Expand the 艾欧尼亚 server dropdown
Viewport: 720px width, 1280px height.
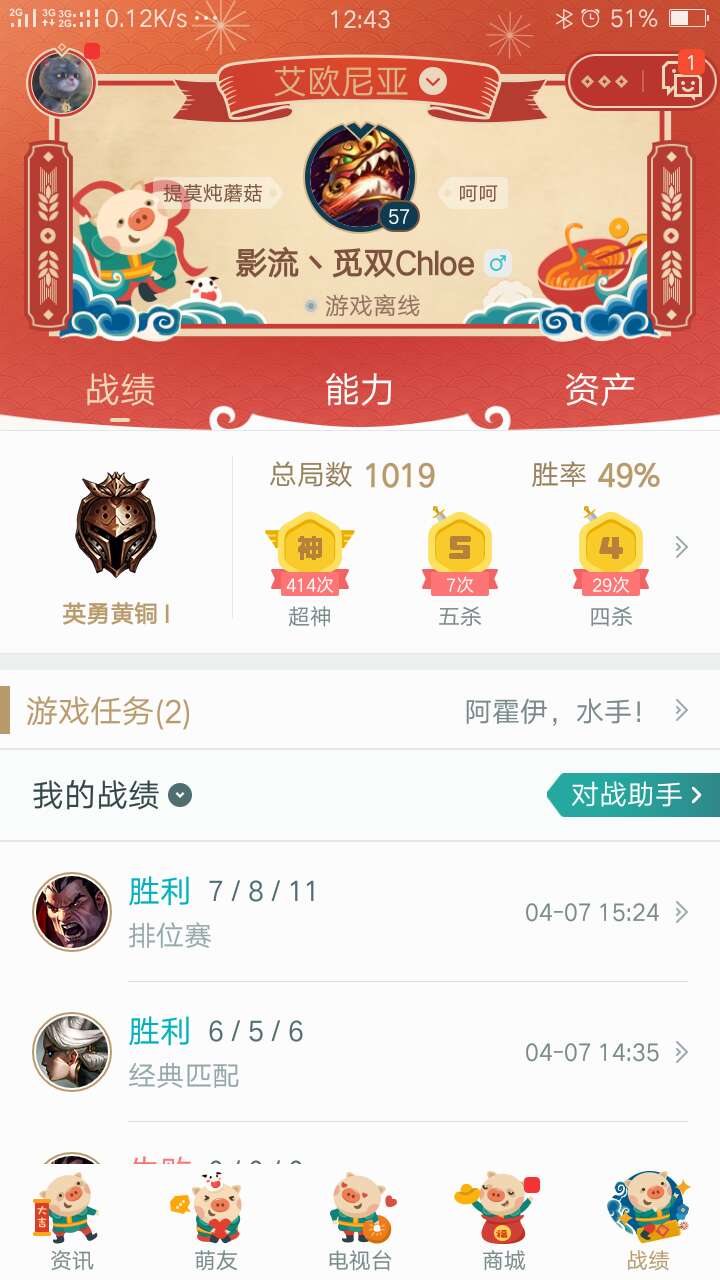[x=433, y=81]
